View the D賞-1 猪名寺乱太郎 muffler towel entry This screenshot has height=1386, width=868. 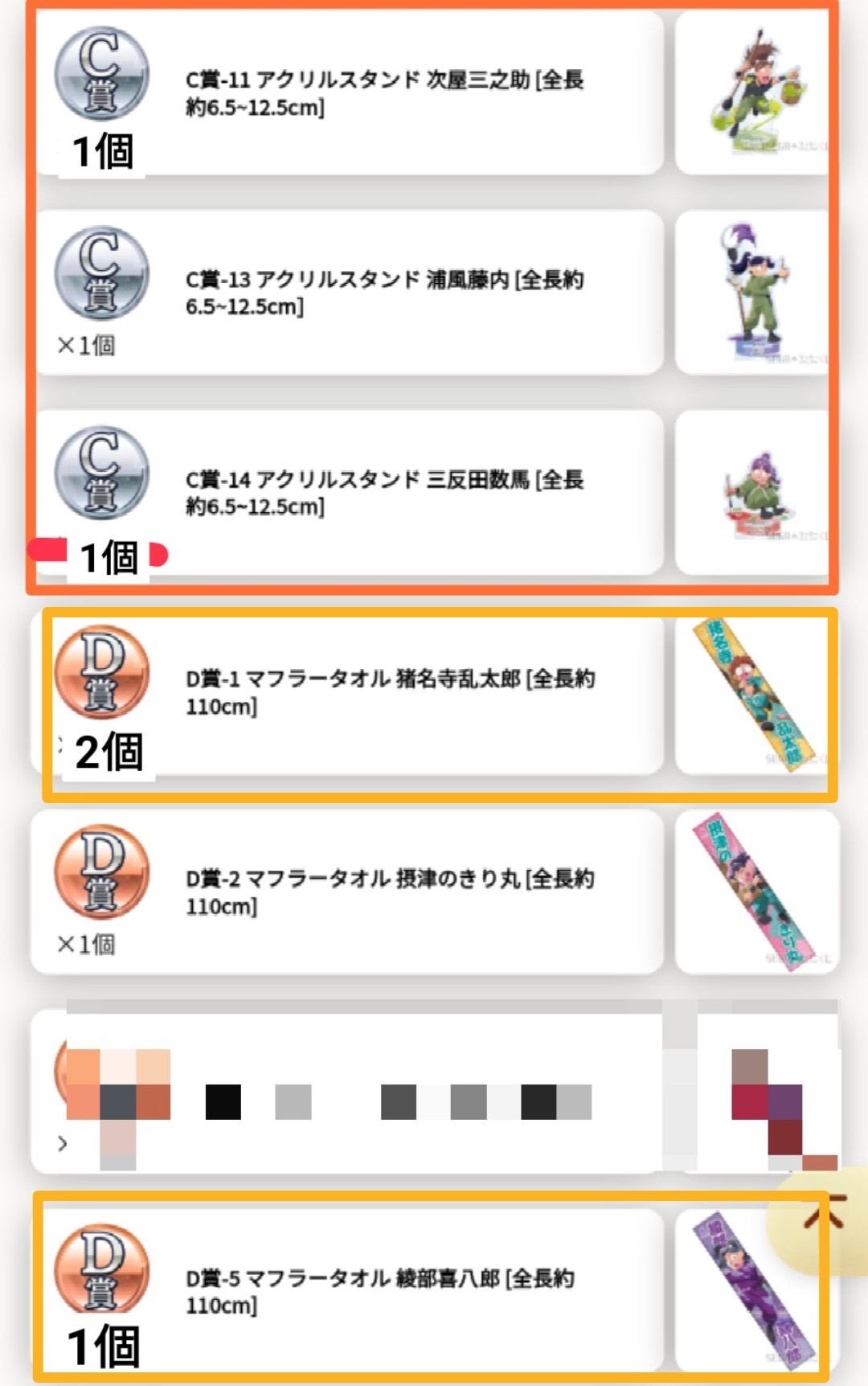(x=391, y=692)
